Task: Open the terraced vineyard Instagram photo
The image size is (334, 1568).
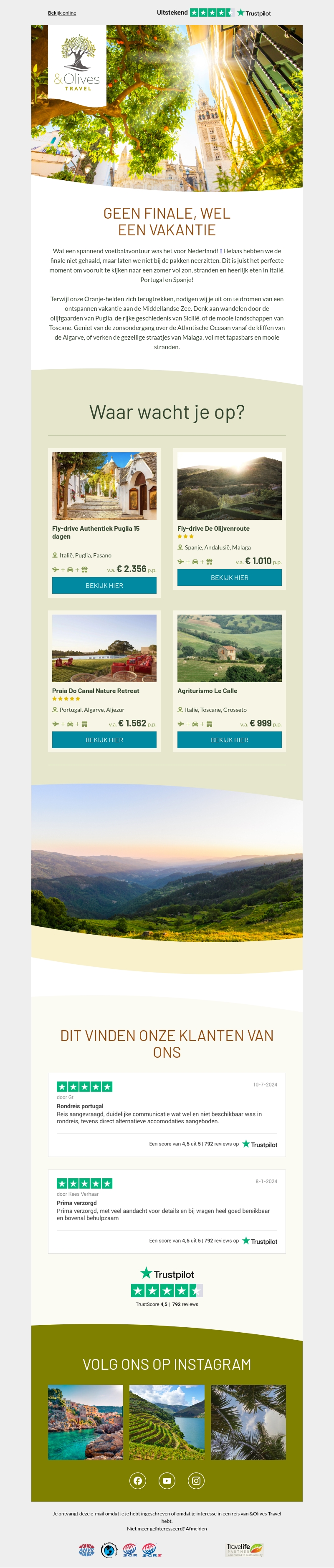Action: (167, 1422)
